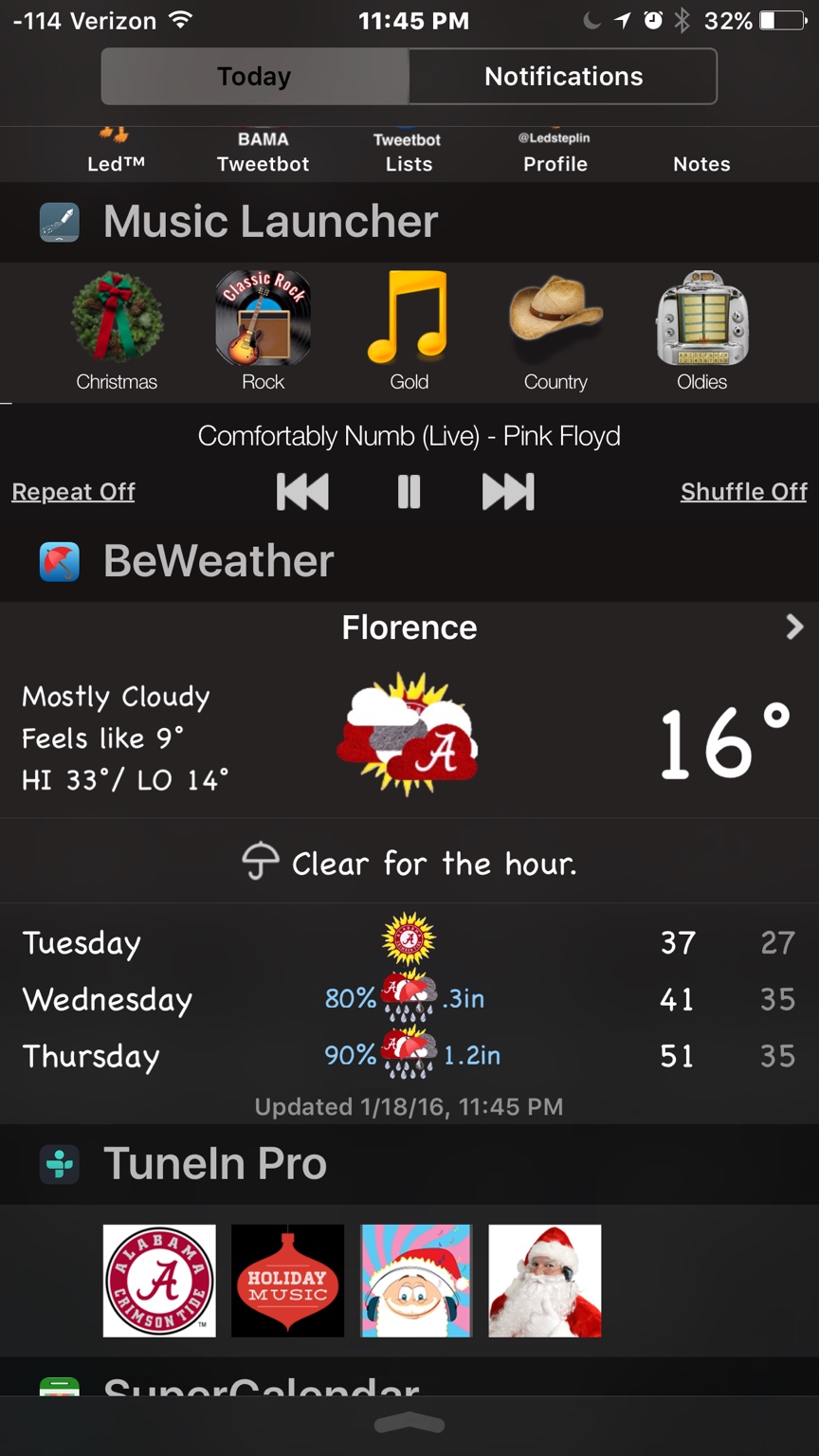Play the Classic Rock playlist
Screen dimensions: 819x1456
tap(263, 329)
